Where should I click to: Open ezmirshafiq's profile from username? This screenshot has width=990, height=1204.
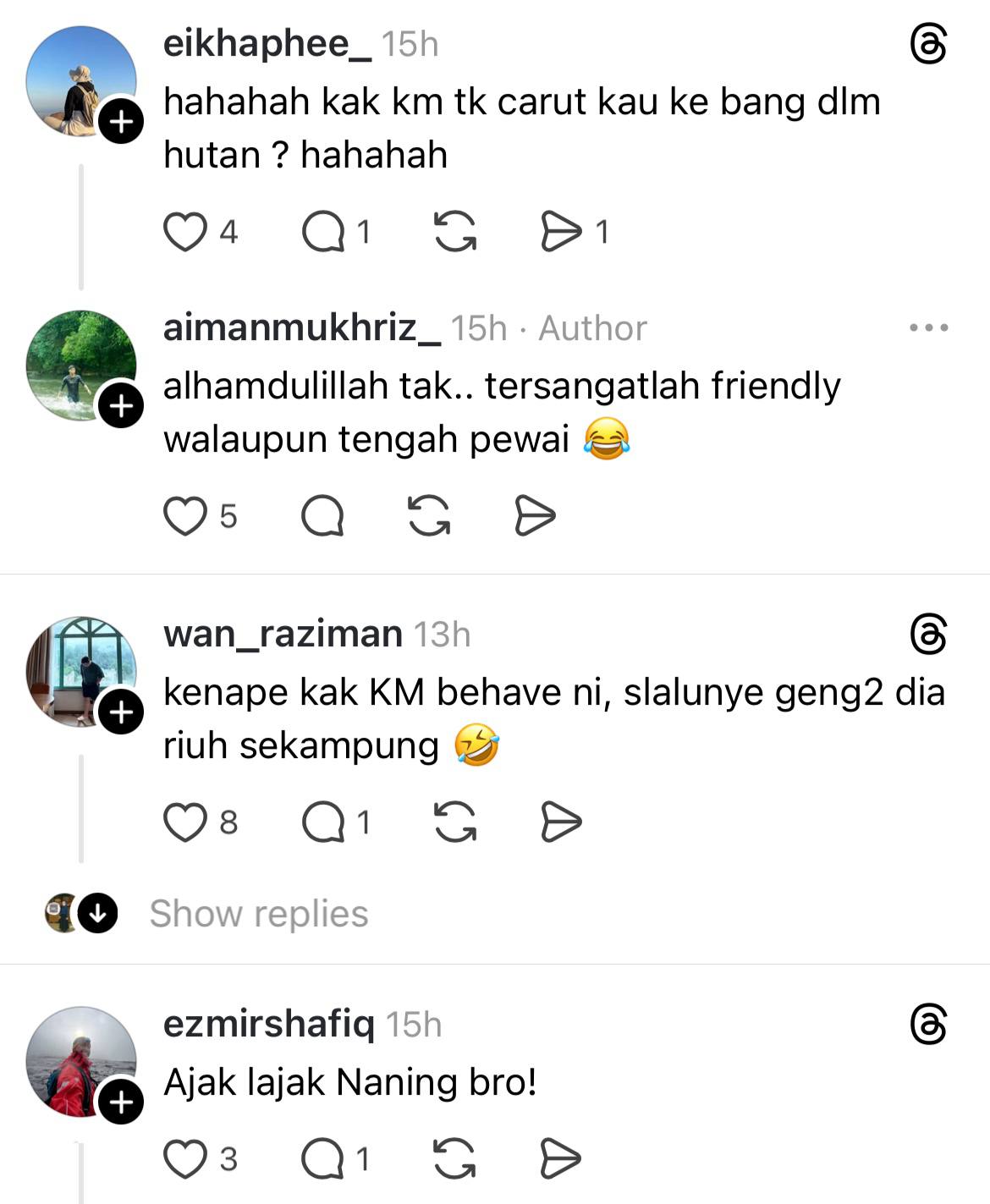269,1024
